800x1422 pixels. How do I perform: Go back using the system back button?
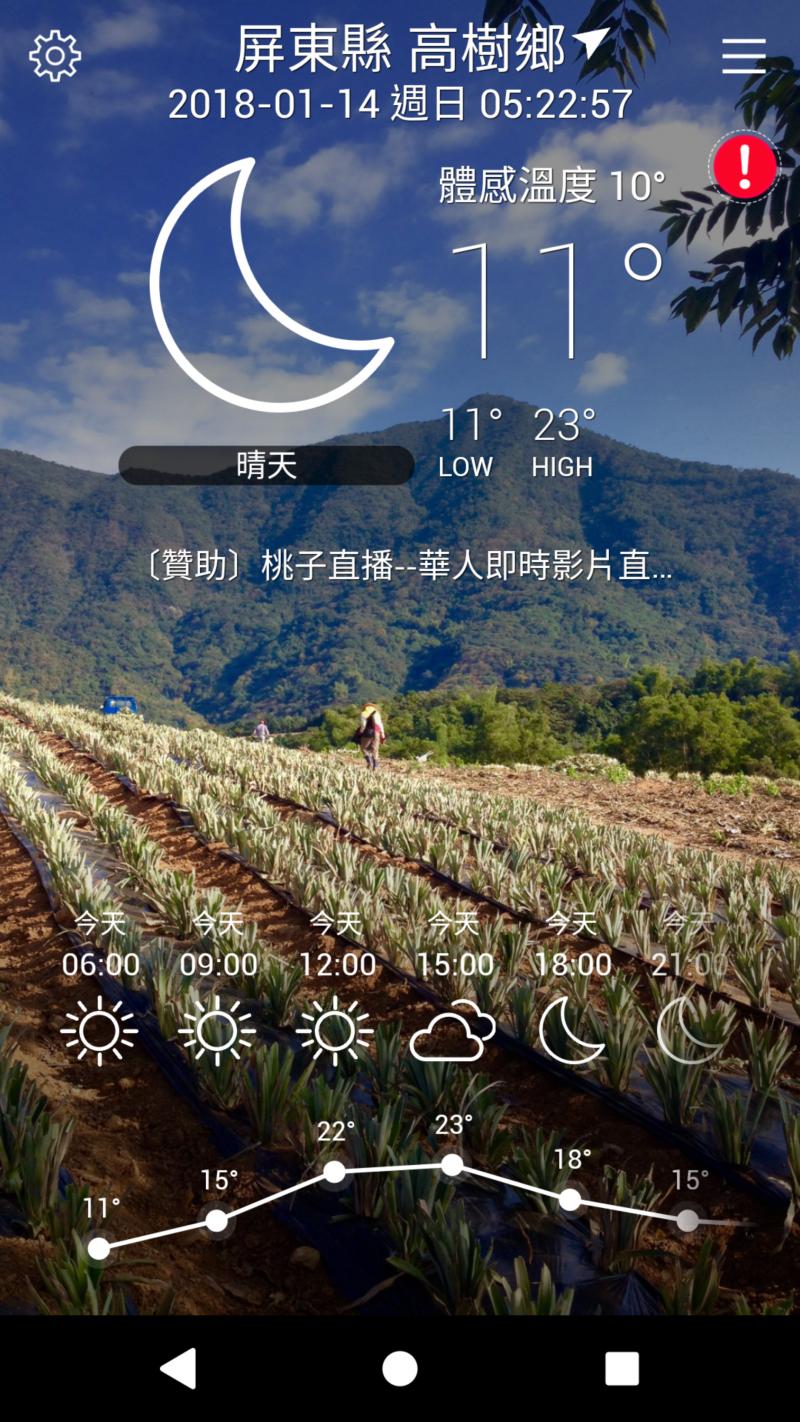180,1368
